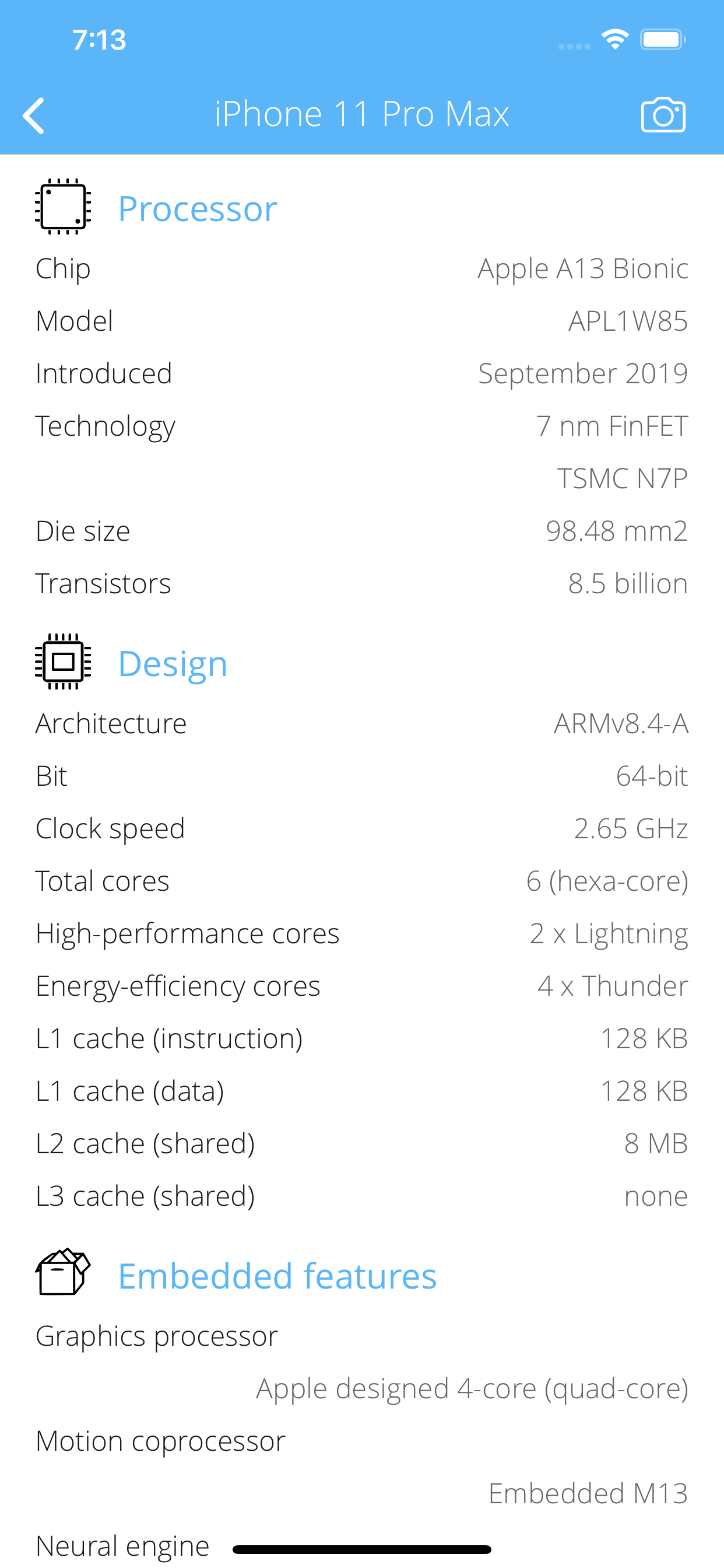
Task: Tap the 7:13 clock in status bar
Action: (x=99, y=39)
